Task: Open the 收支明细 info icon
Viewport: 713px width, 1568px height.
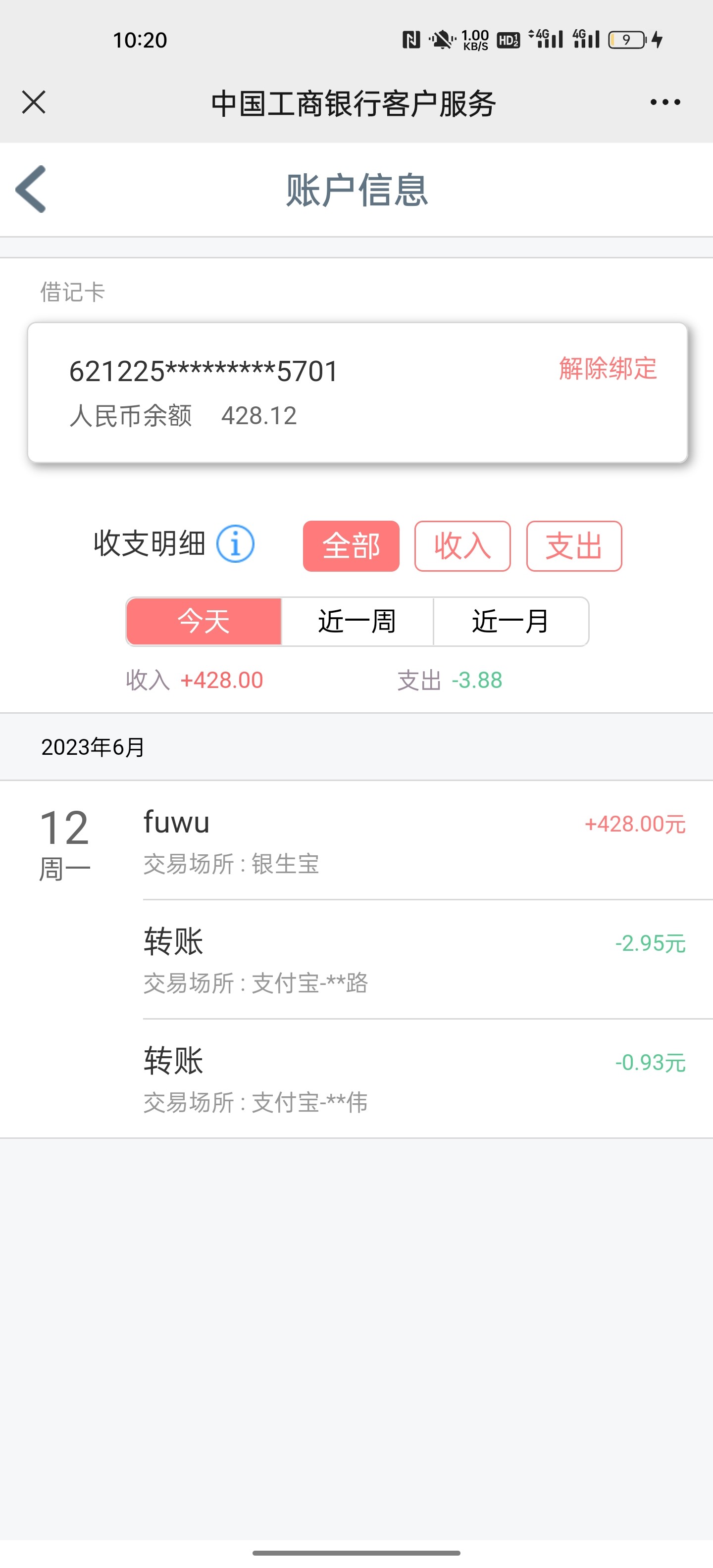Action: pos(235,543)
